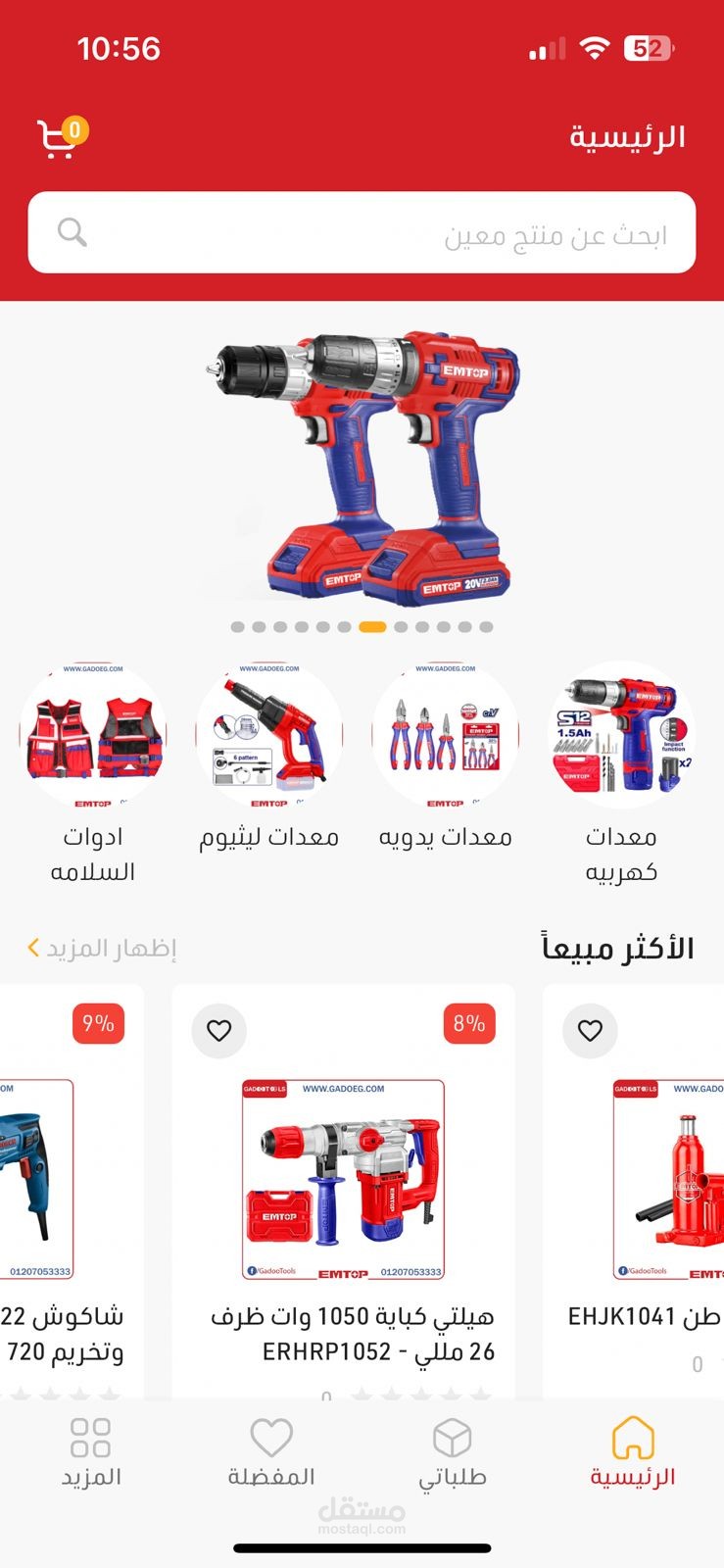Switch to the الرئيسية tab
Screen dimensions: 724x1568
point(633,1452)
